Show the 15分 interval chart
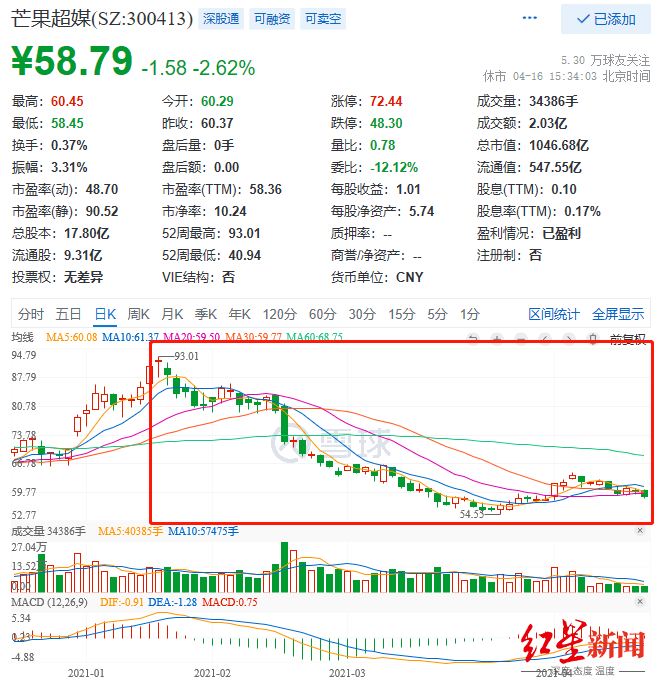 [402, 314]
